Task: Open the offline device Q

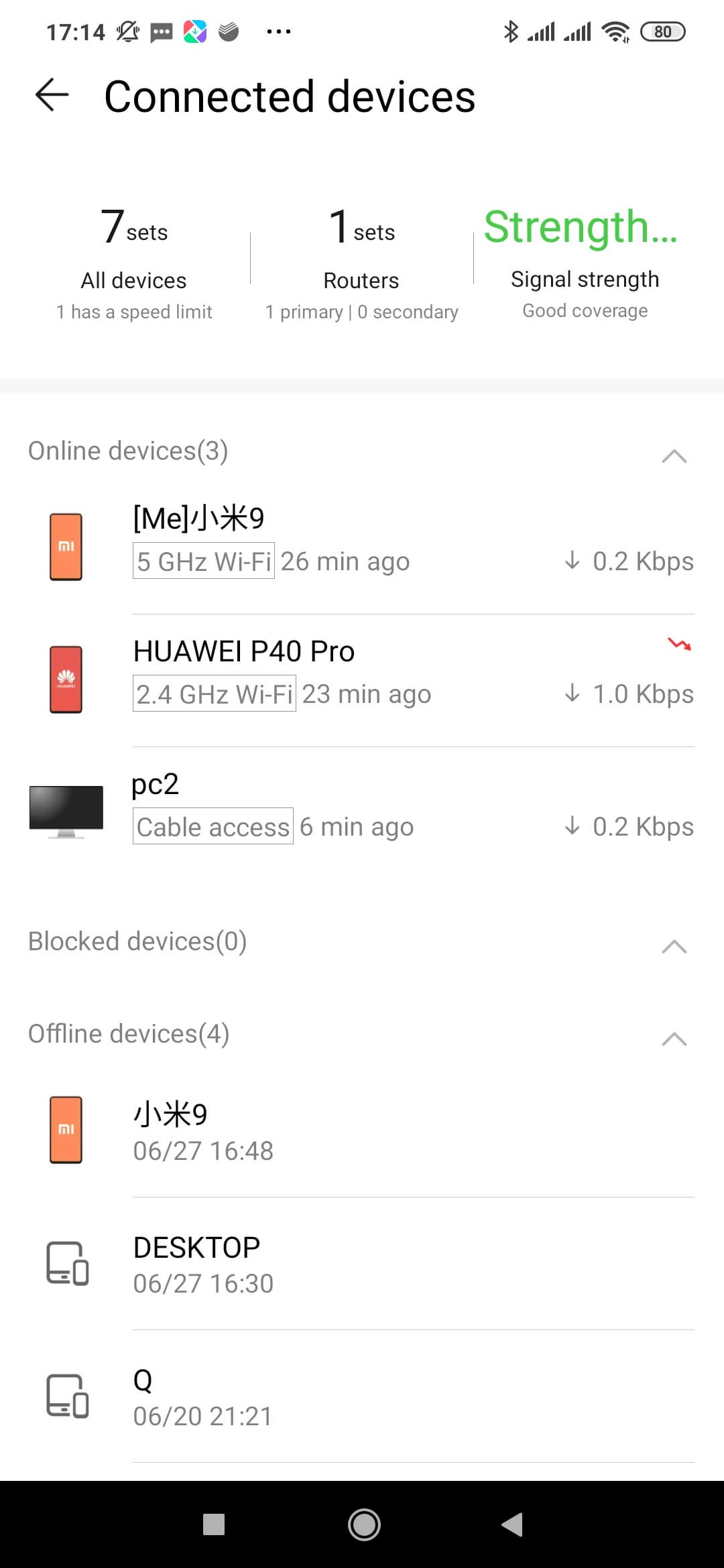Action: (x=362, y=1396)
